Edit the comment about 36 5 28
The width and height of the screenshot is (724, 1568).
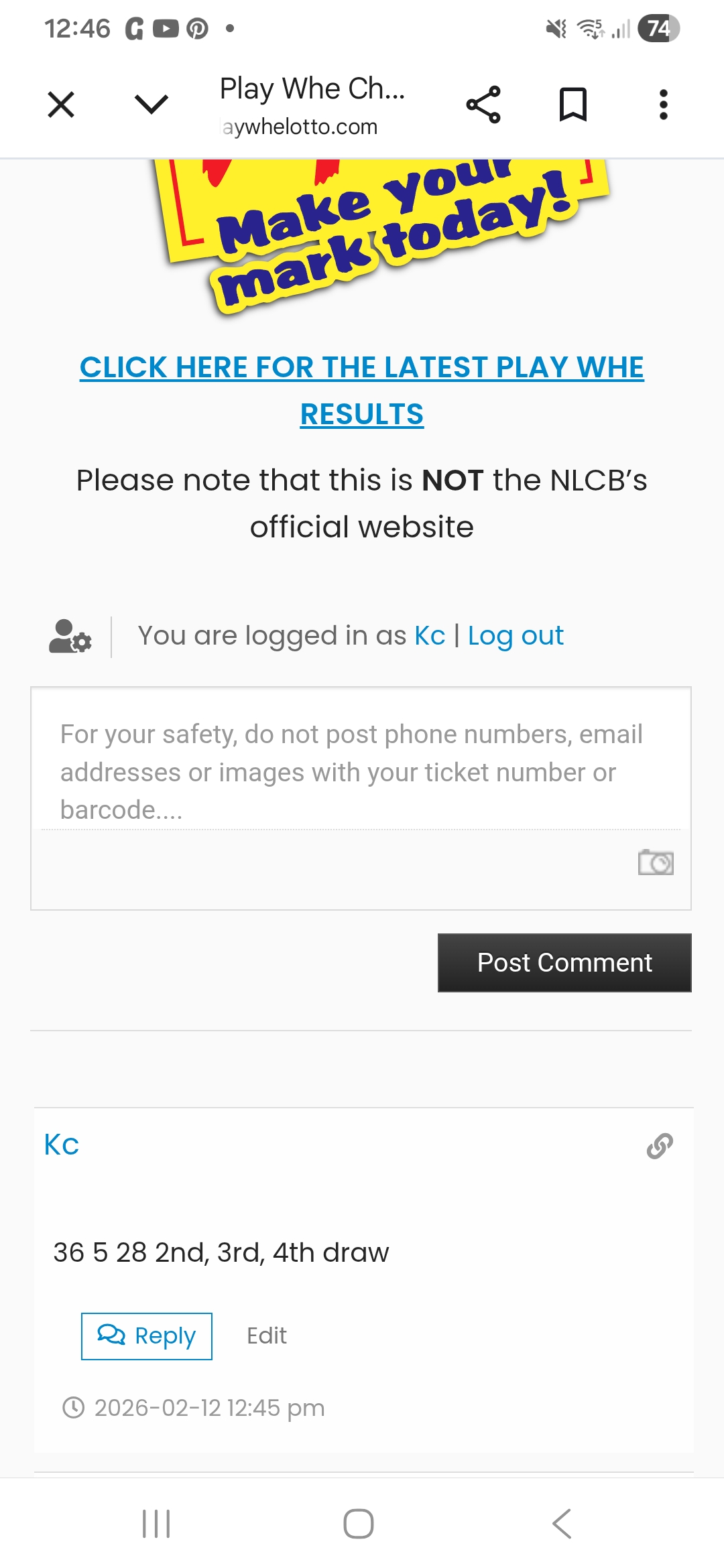[266, 1336]
